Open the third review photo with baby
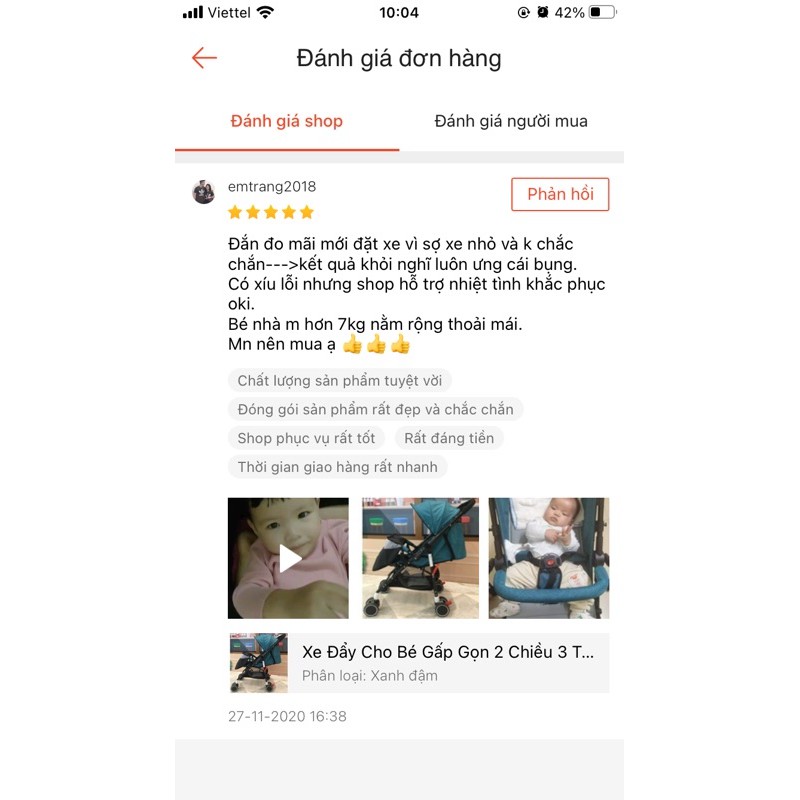This screenshot has width=800, height=800. [548, 558]
